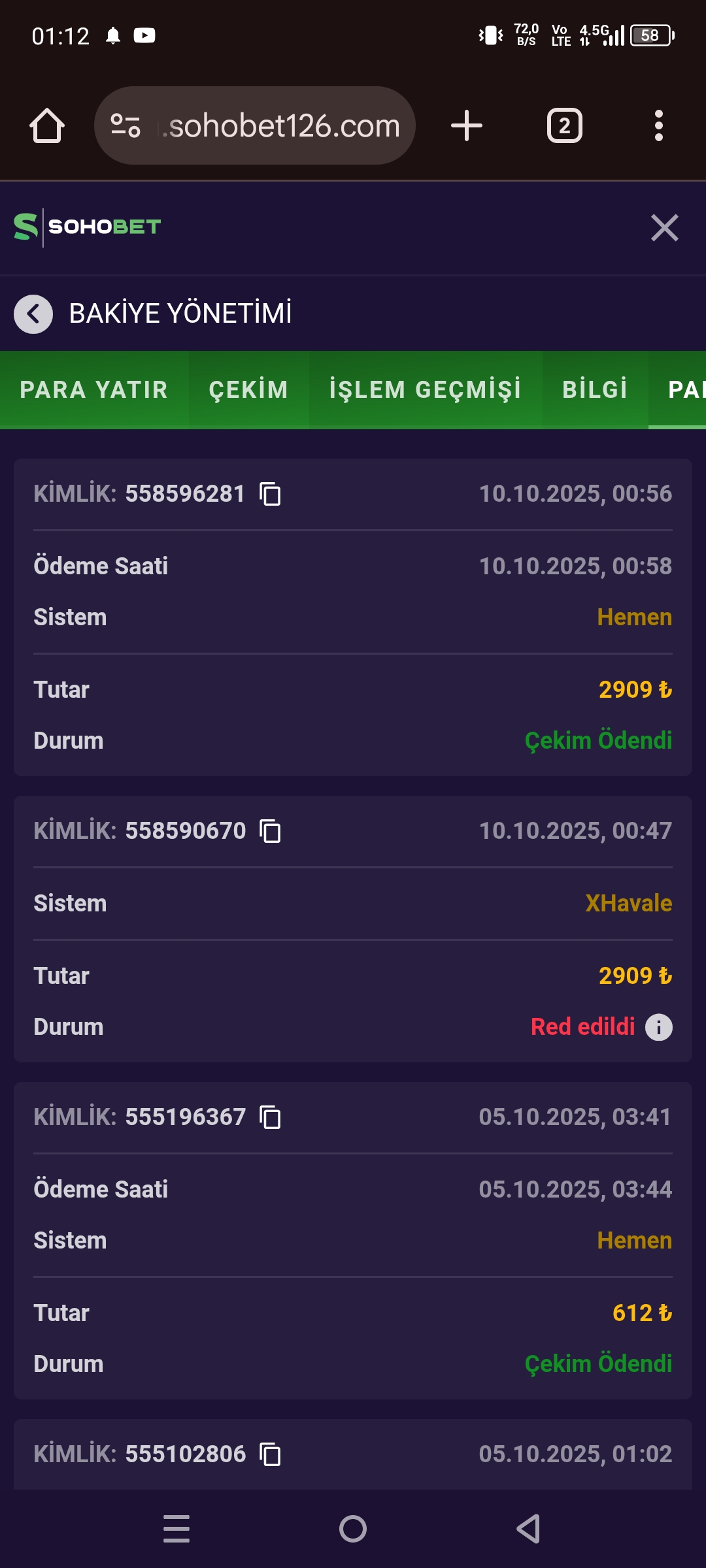Copy transaction ID 558596281

click(270, 494)
